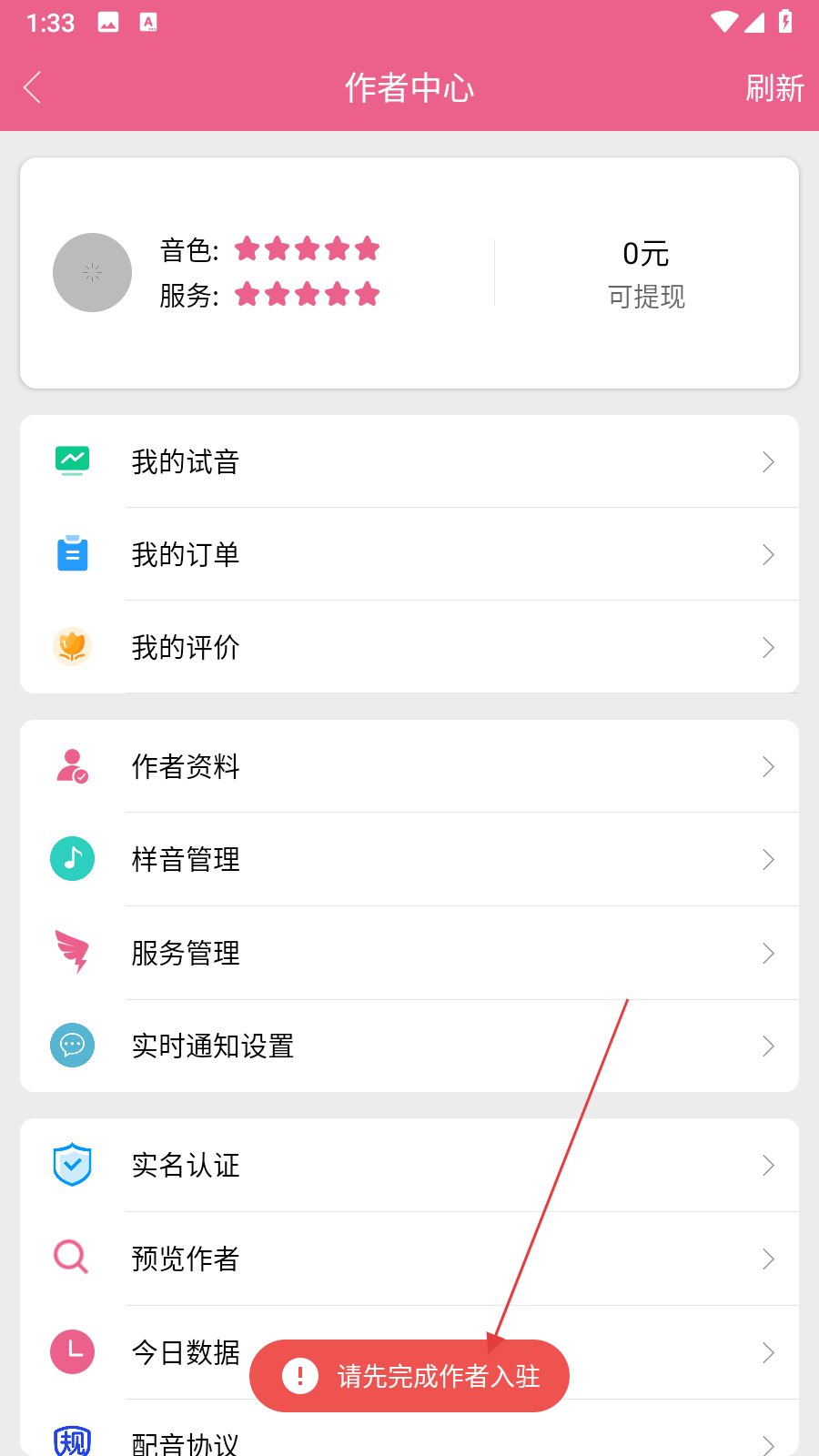Tap the 0元 可提现 balance
The width and height of the screenshot is (819, 1456).
646,273
